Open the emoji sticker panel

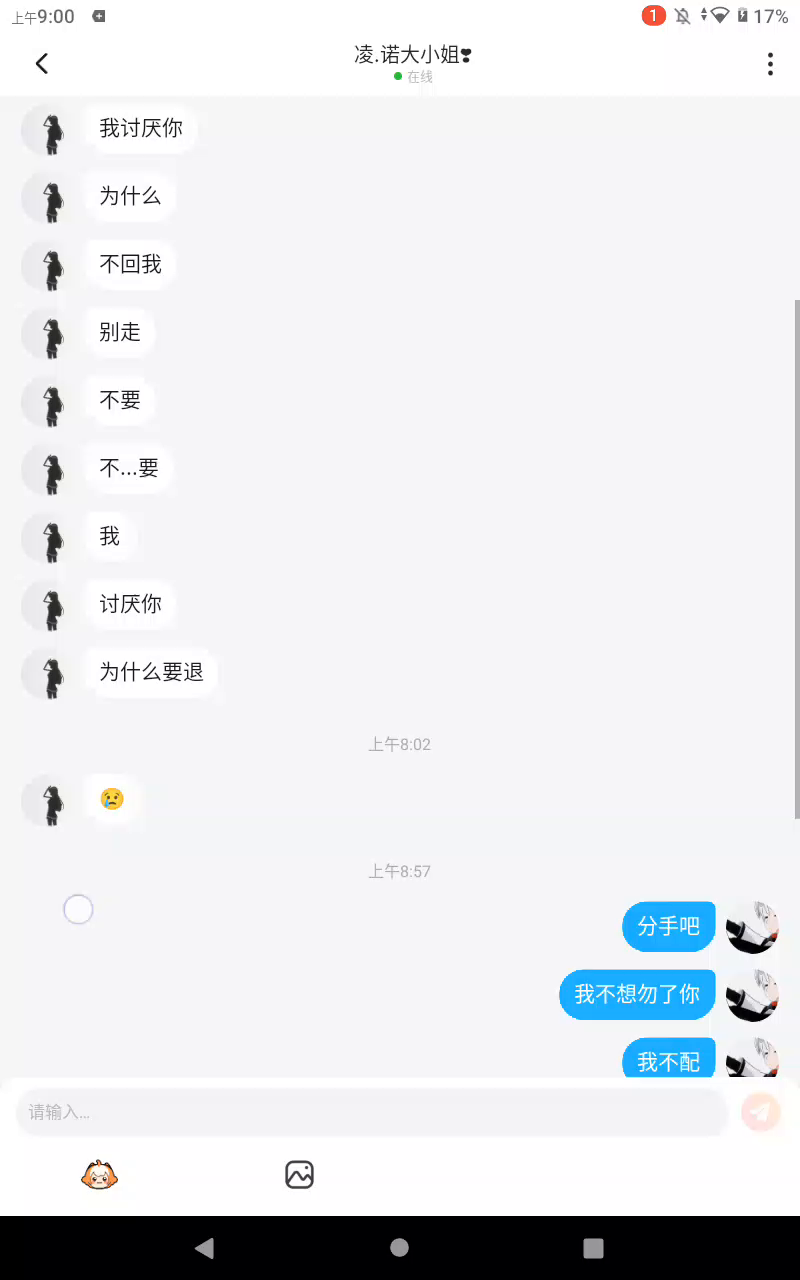click(99, 1175)
